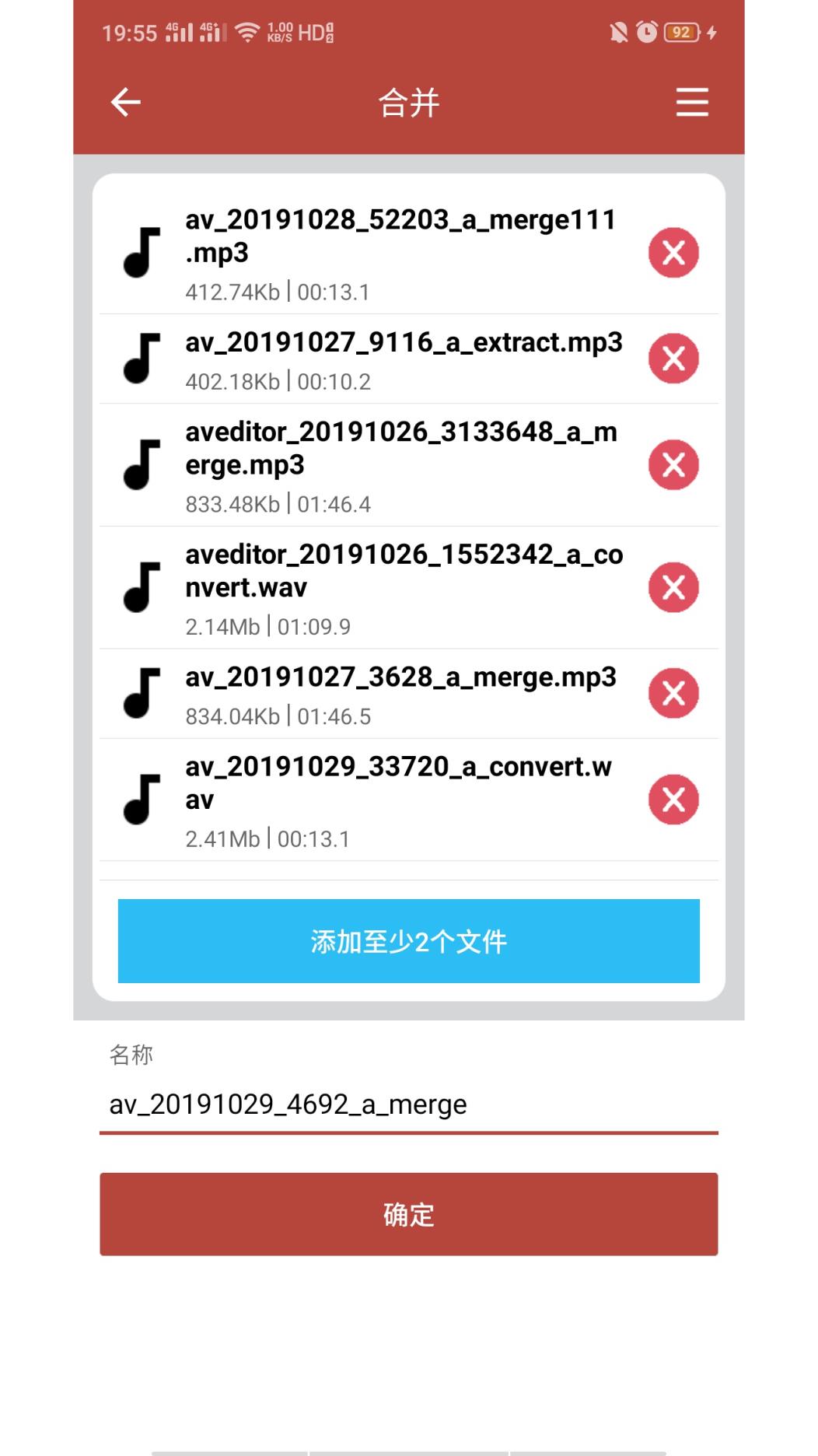Delete av_20191029_33720_a_convert.wav entry
Screen dimensions: 818x1456
click(x=673, y=796)
